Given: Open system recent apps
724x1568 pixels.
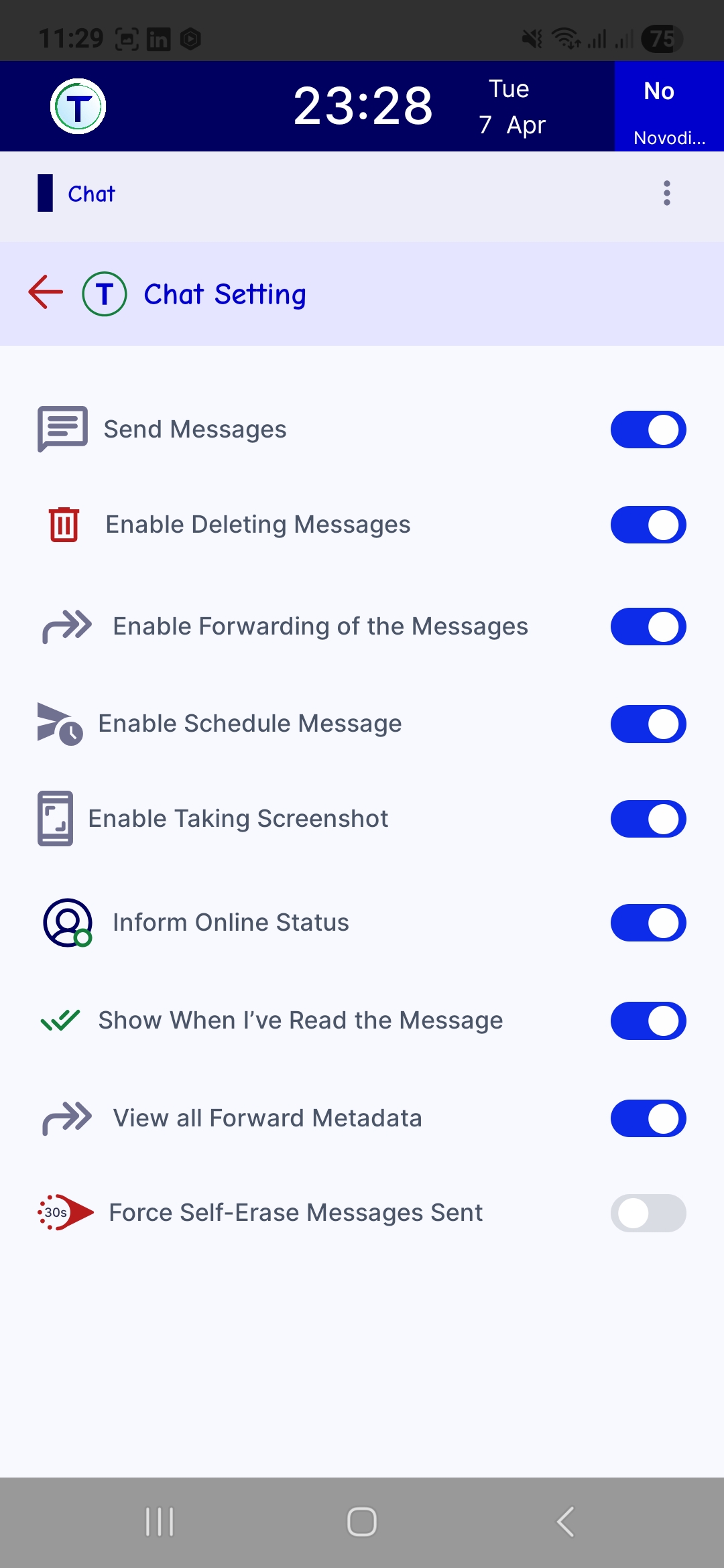Looking at the screenshot, I should (x=160, y=1522).
